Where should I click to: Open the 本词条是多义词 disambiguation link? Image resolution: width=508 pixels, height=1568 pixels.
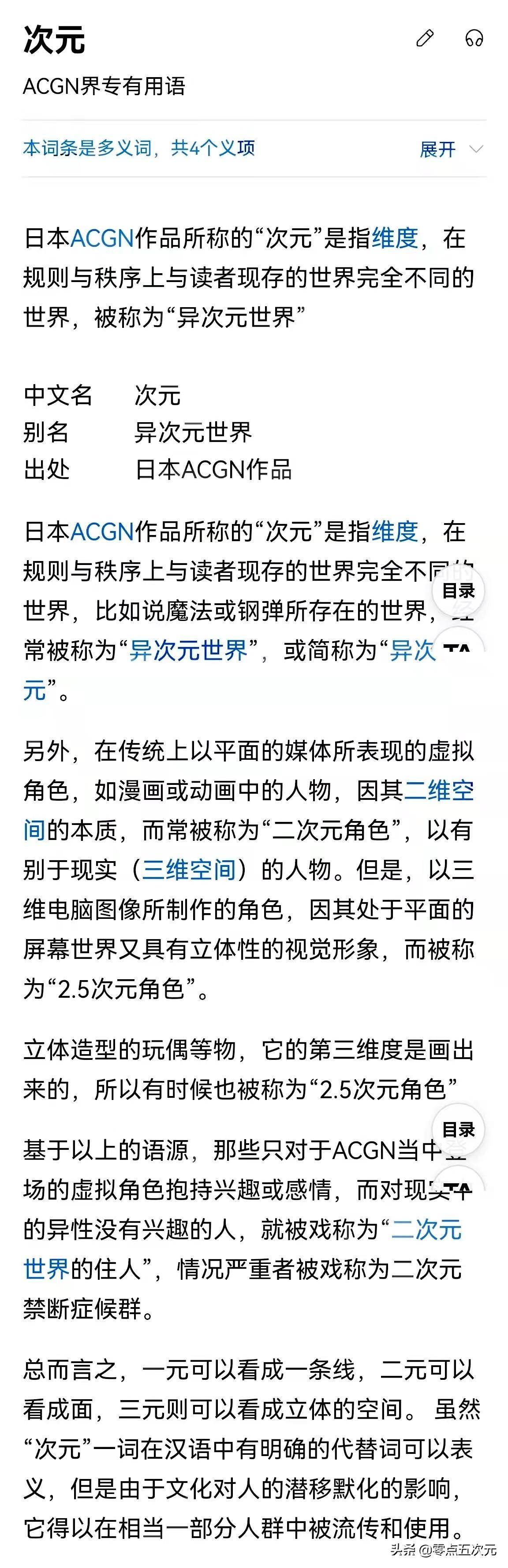tap(139, 148)
